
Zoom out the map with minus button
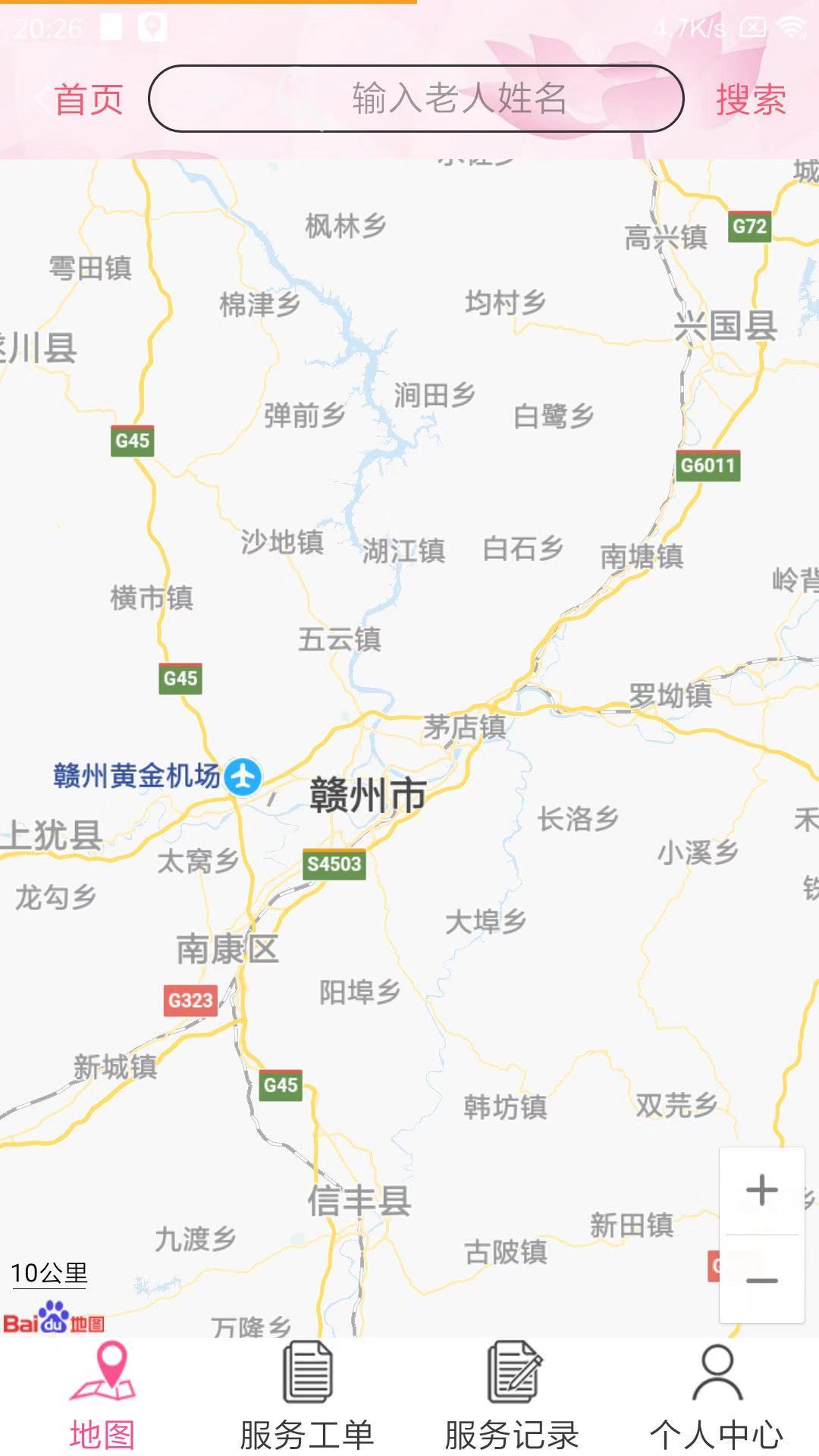click(761, 1280)
